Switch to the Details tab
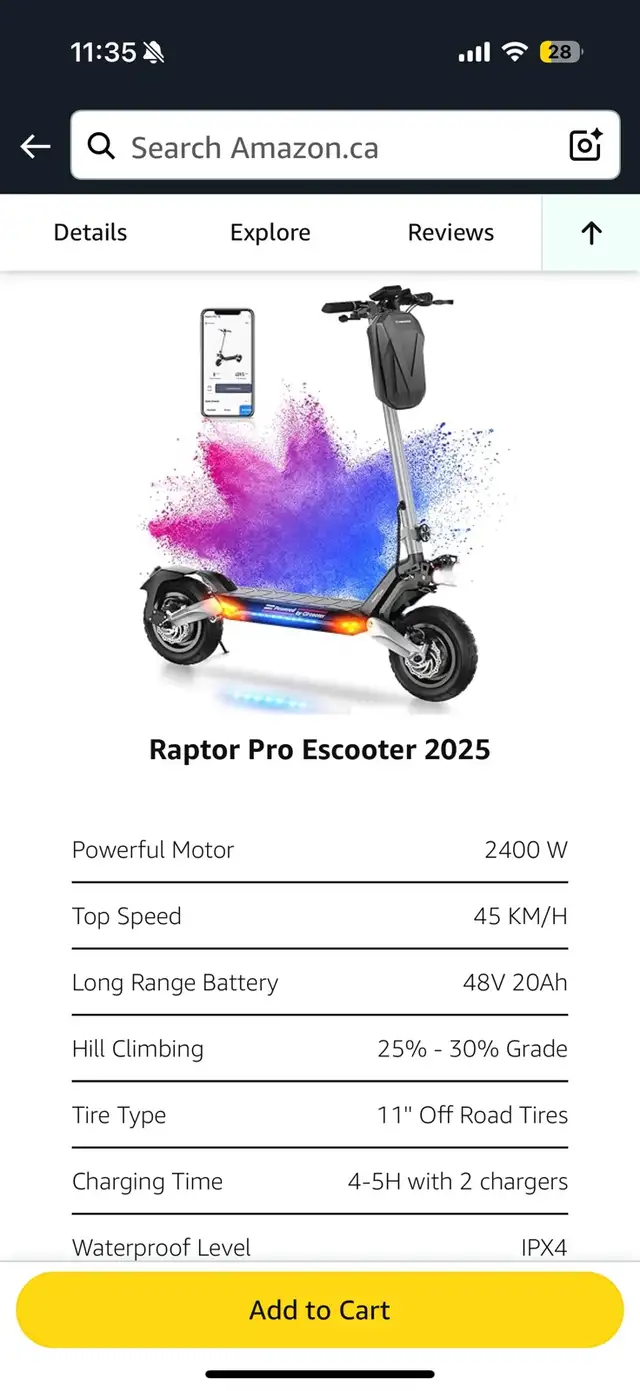 [90, 232]
